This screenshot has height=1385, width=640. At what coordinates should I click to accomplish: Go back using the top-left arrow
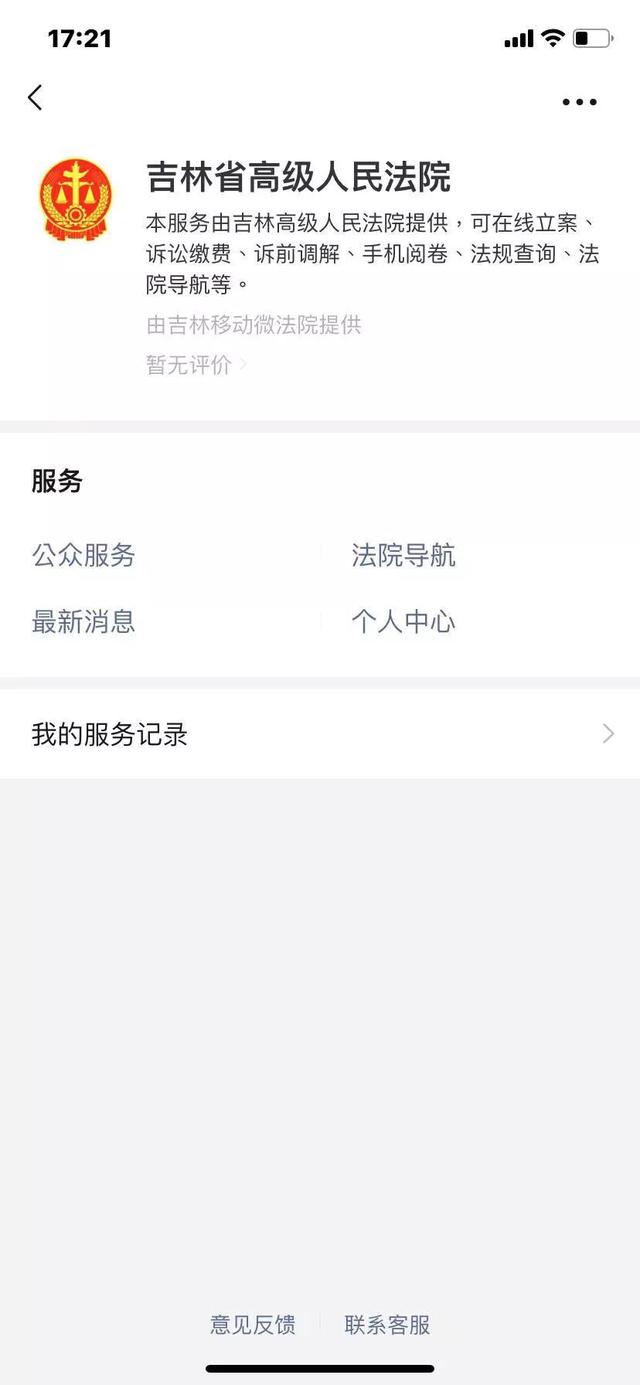[x=36, y=98]
